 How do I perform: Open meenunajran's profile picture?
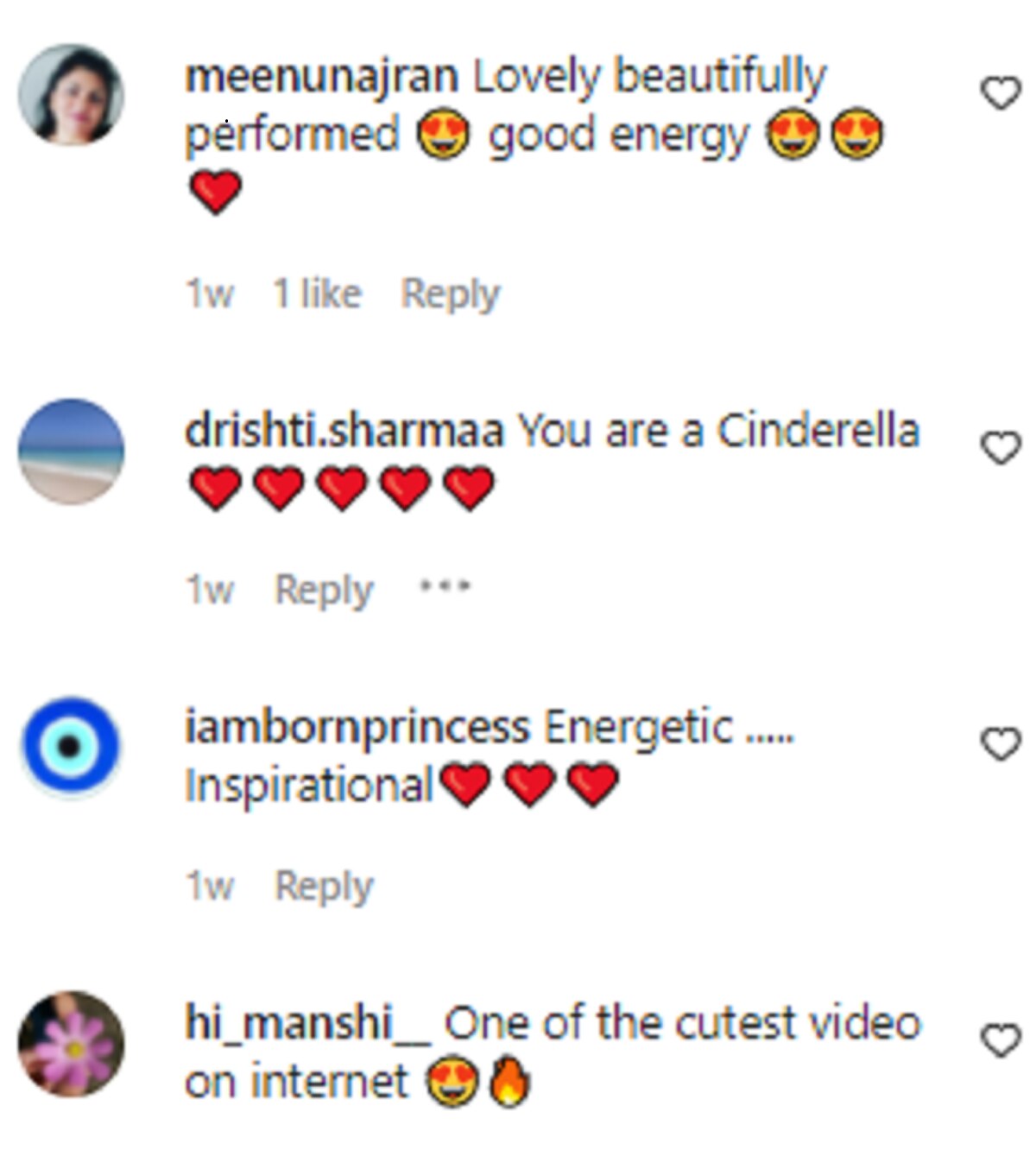click(71, 94)
